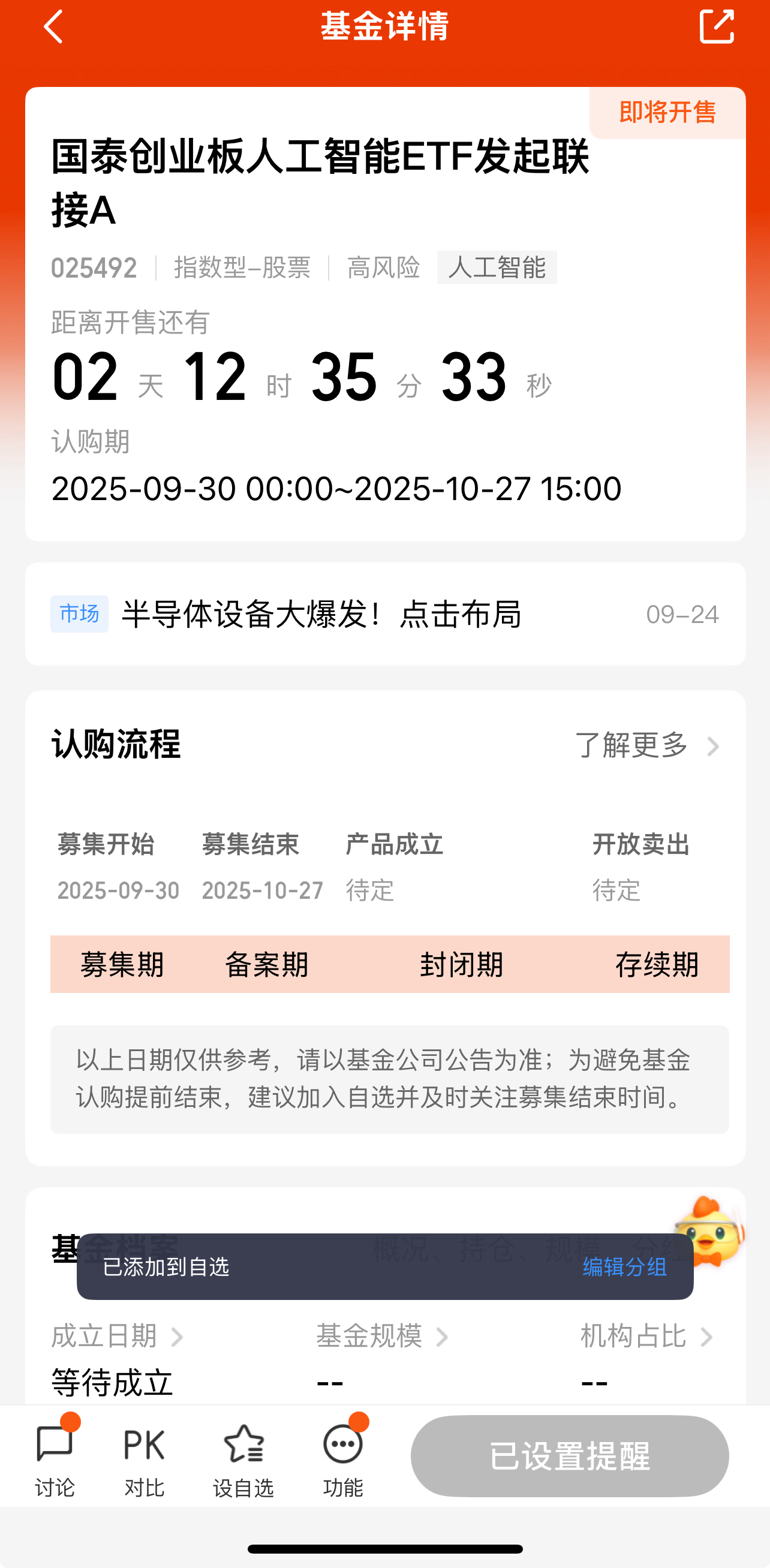This screenshot has width=770, height=1568.
Task: Tap 了解更多 in the 认购流程 section
Action: click(x=646, y=746)
